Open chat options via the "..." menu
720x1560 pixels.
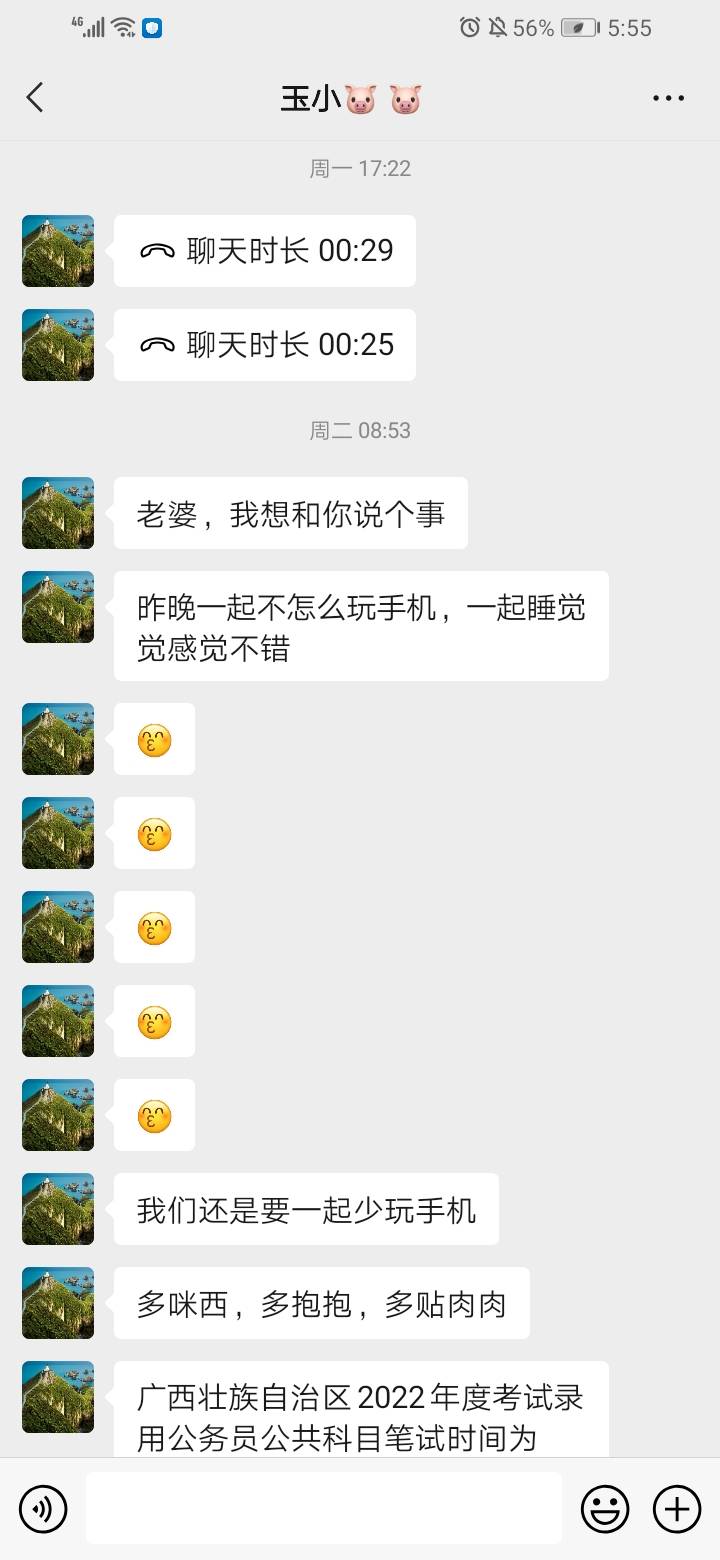coord(667,97)
